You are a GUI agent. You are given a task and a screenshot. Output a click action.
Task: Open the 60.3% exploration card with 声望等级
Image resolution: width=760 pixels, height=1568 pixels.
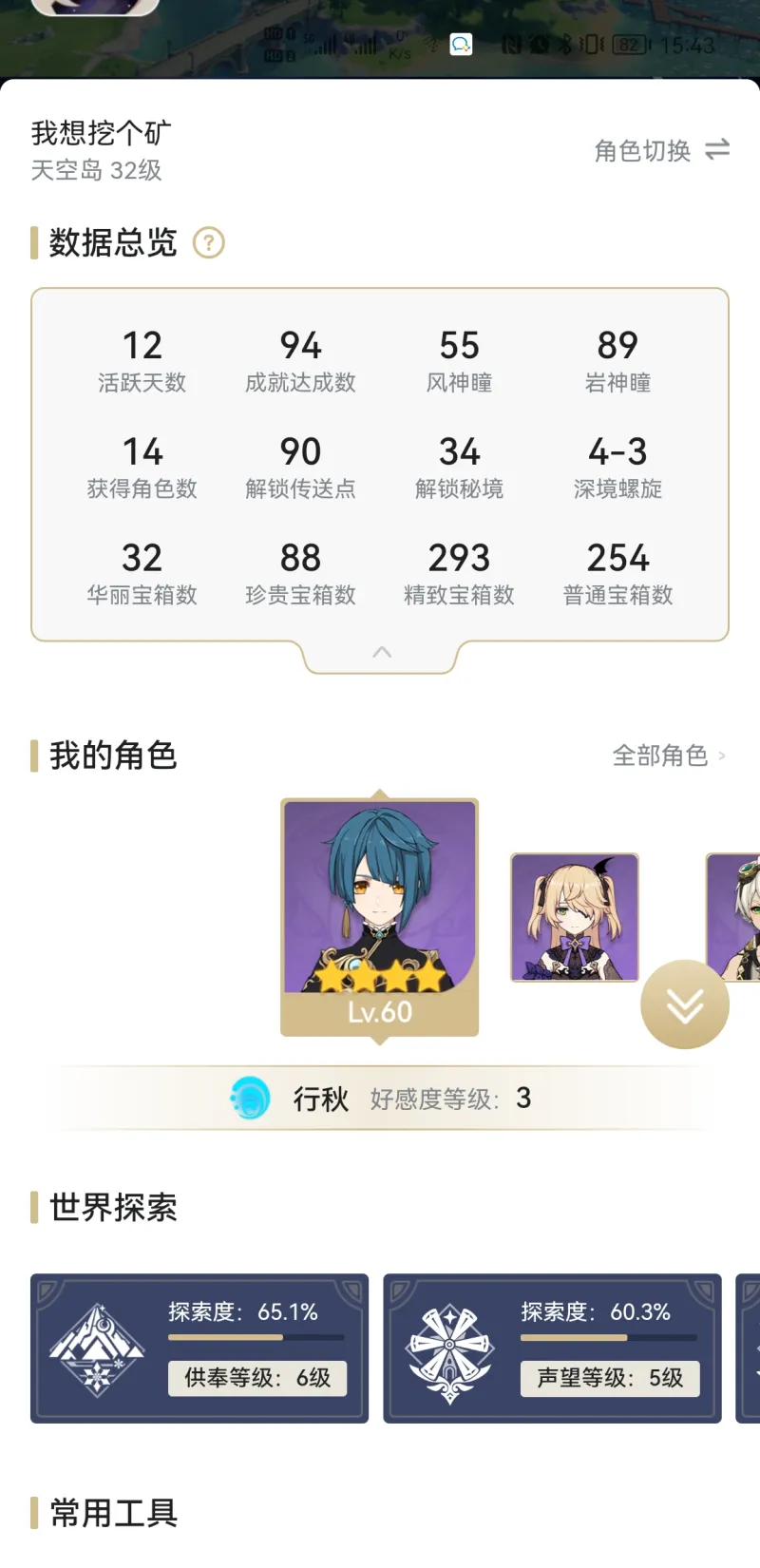(552, 1348)
